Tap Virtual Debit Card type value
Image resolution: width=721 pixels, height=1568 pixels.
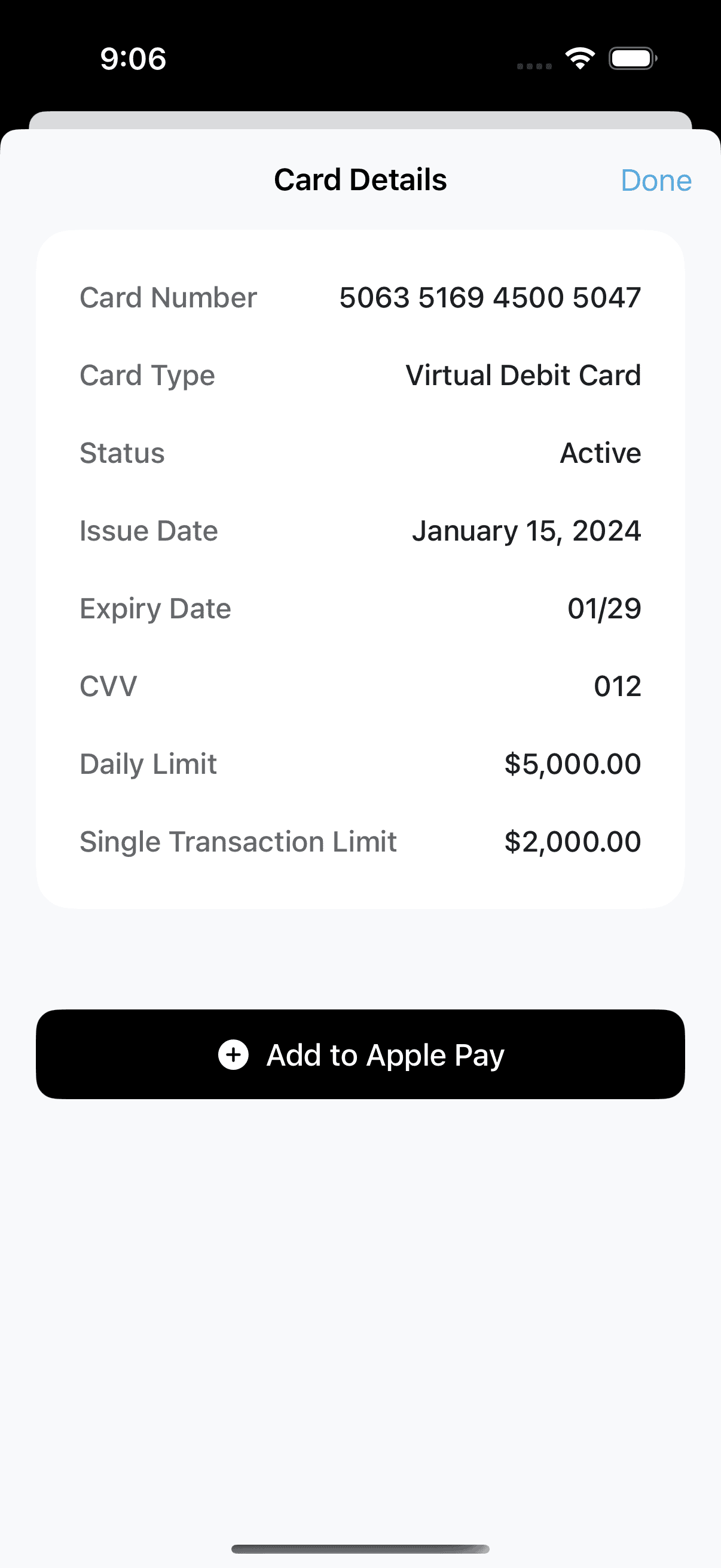[x=524, y=375]
